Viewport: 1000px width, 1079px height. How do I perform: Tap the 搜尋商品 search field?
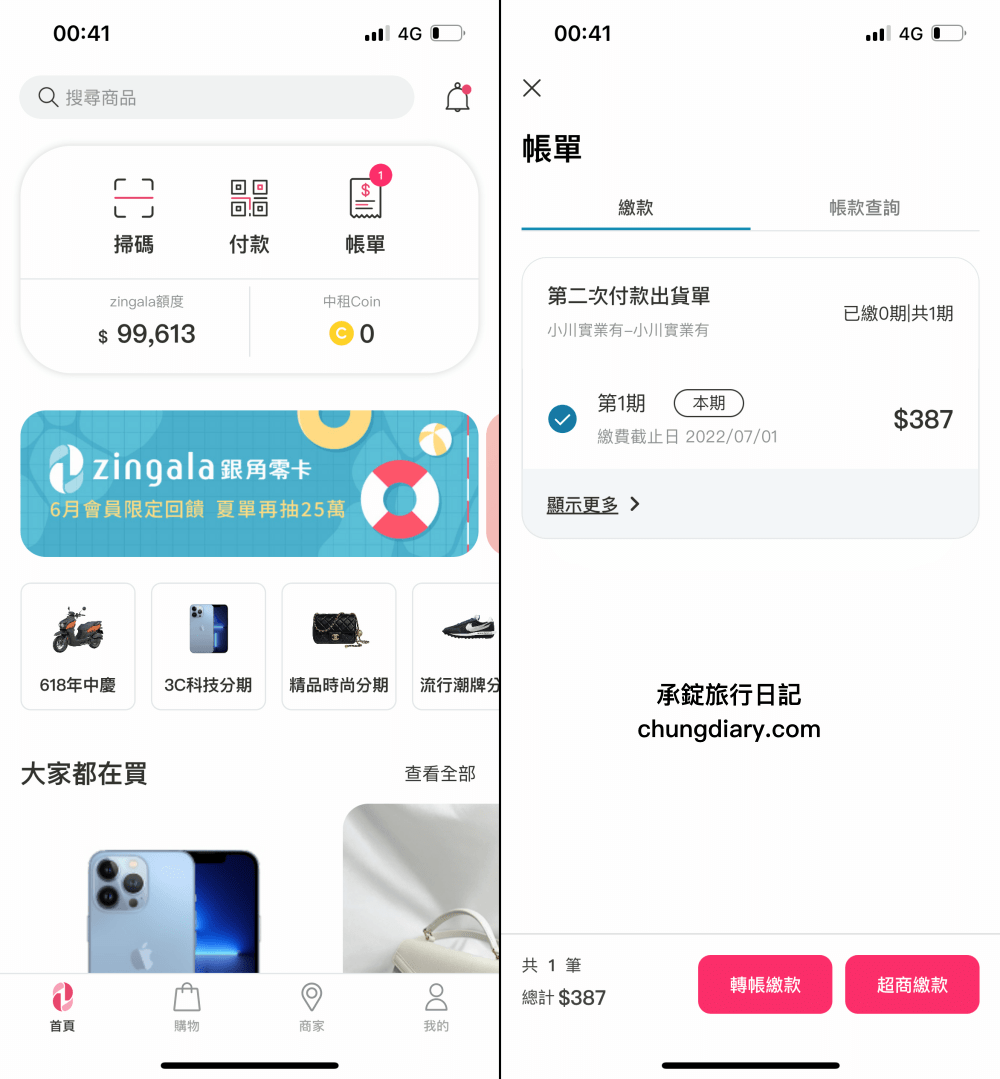(x=217, y=98)
